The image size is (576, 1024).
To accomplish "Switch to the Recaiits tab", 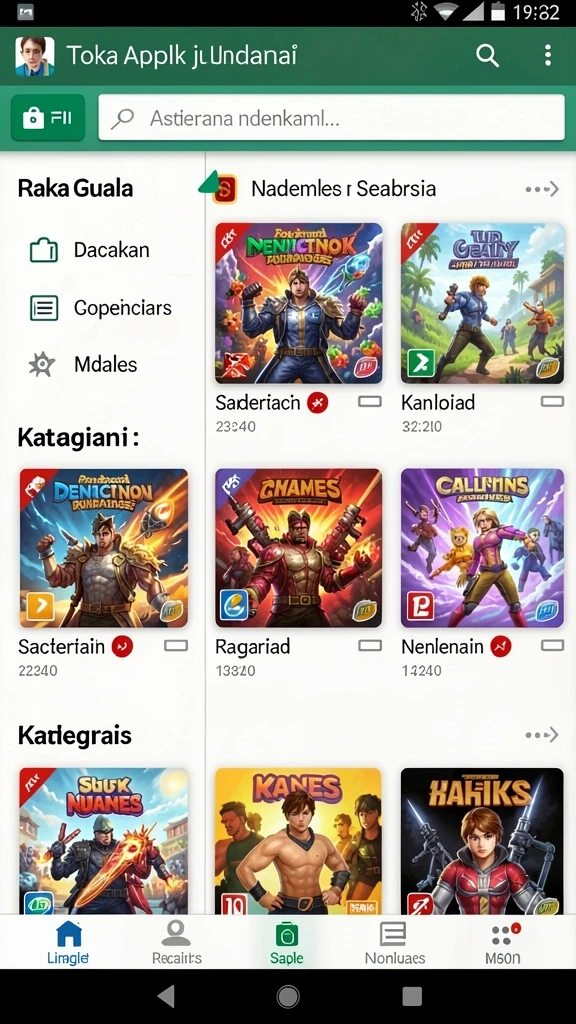I will pos(176,942).
